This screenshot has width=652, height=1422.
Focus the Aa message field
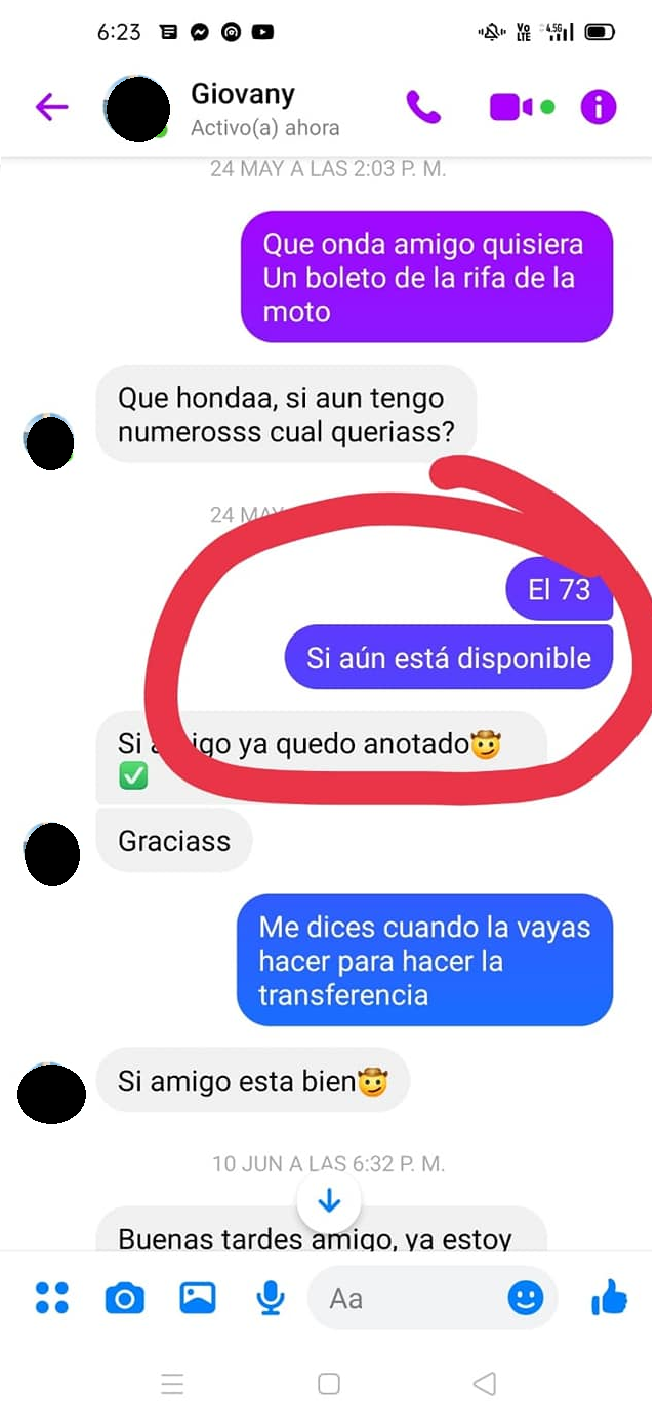[410, 1298]
